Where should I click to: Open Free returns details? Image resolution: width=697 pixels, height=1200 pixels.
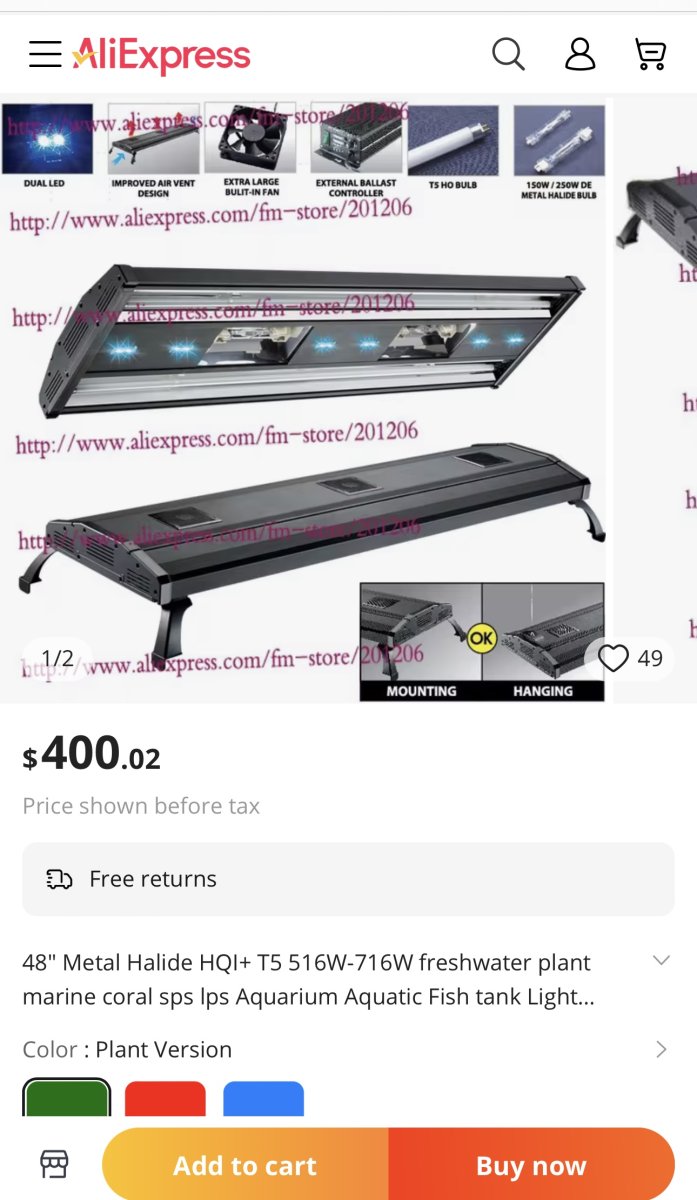[x=348, y=879]
